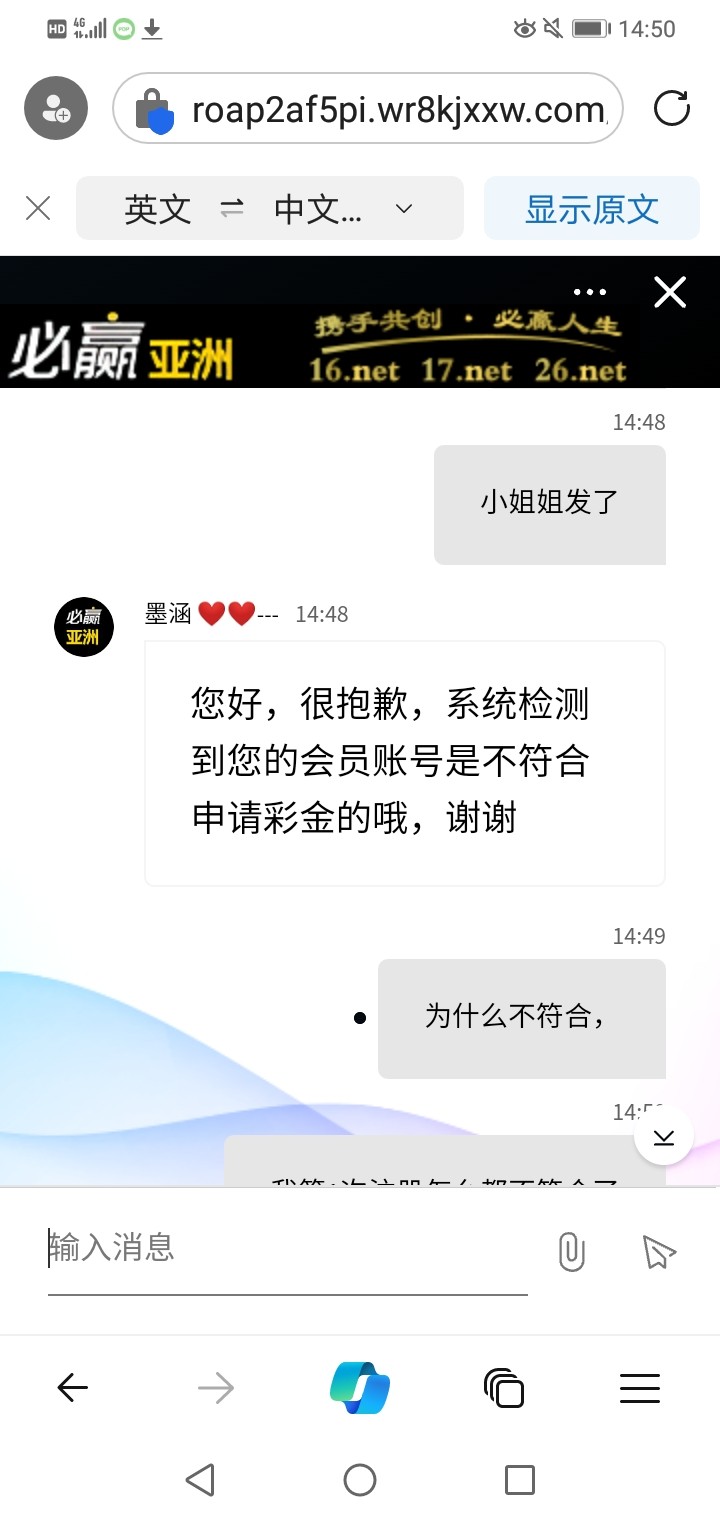Focus the 输入消息 message field
Viewport: 720px width, 1520px height.
287,1247
